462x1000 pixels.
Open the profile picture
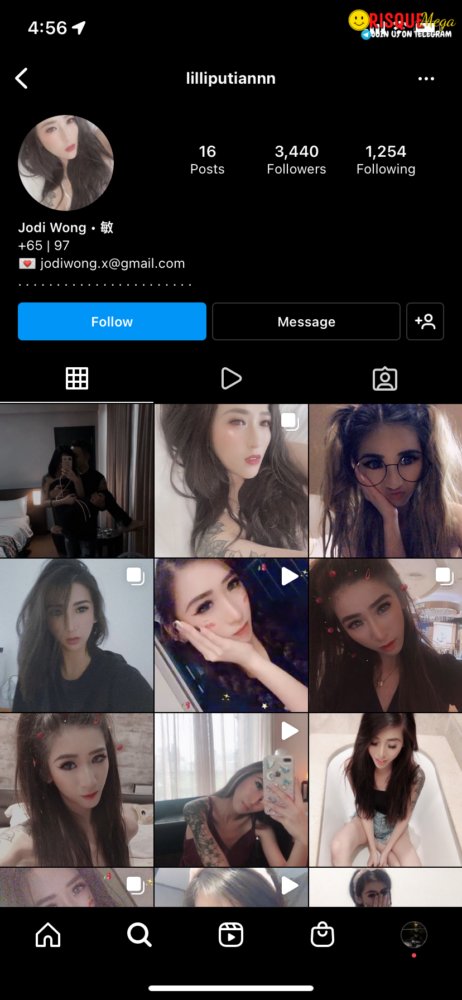click(x=66, y=163)
